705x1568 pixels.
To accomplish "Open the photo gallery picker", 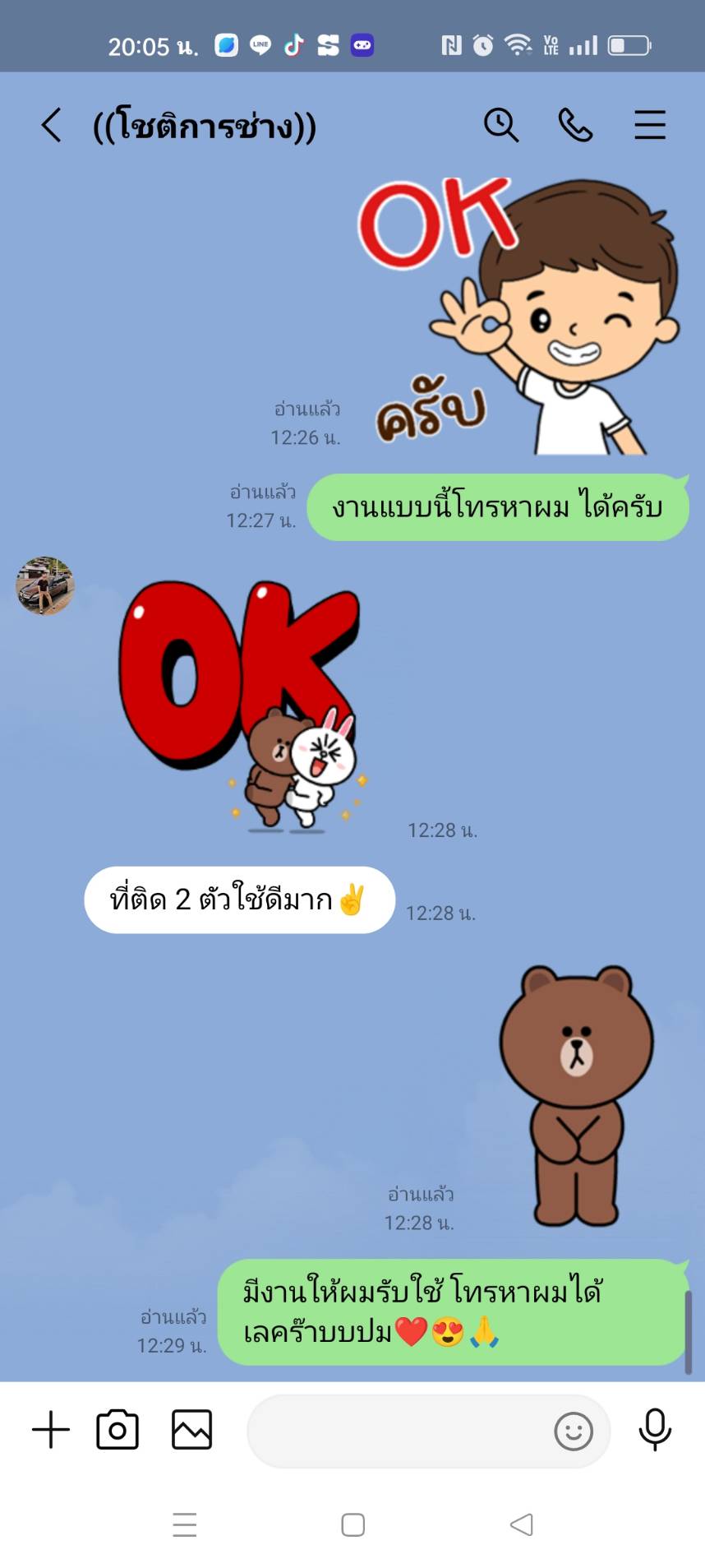I will pos(191,1430).
